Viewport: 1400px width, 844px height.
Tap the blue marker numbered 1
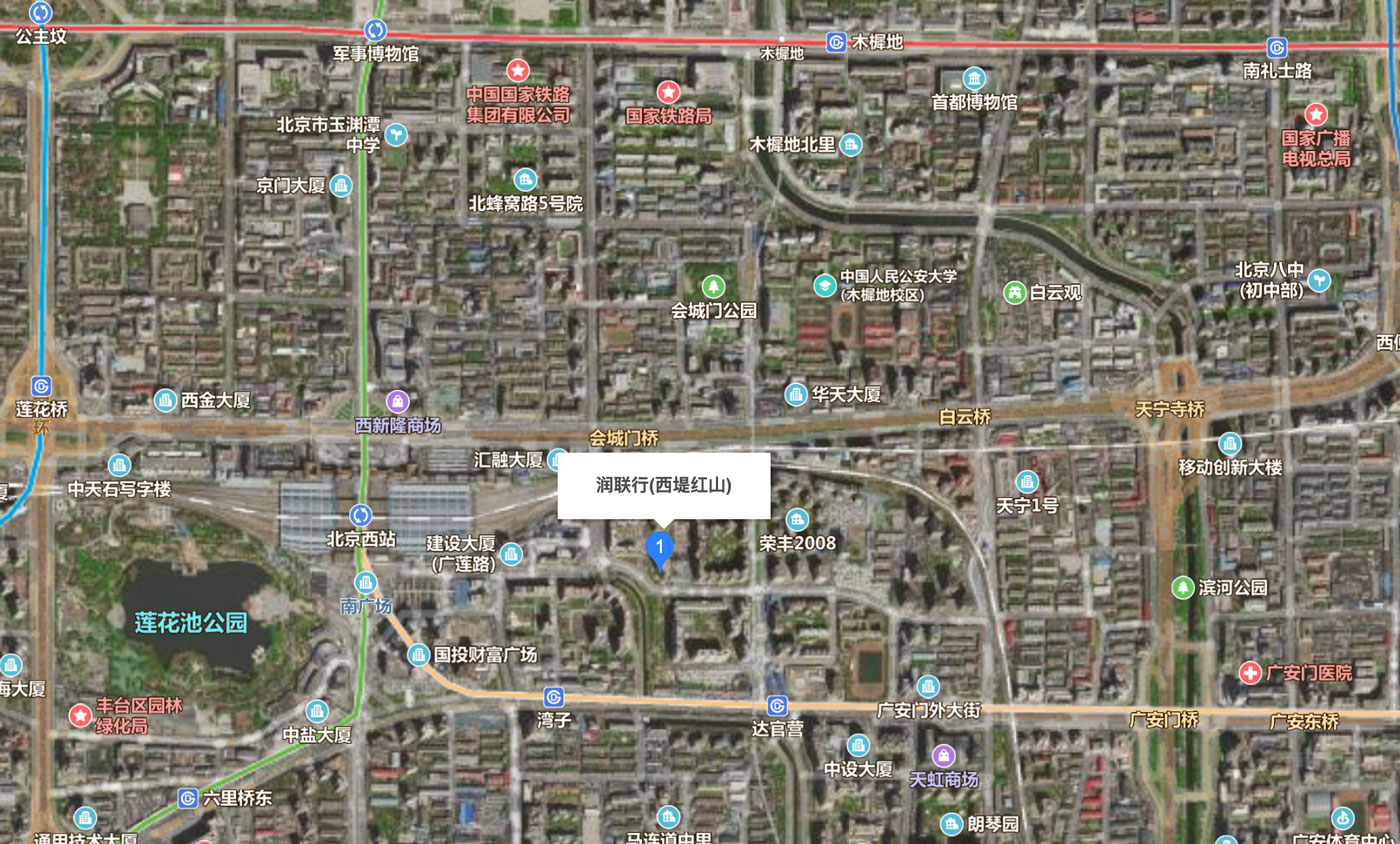659,547
